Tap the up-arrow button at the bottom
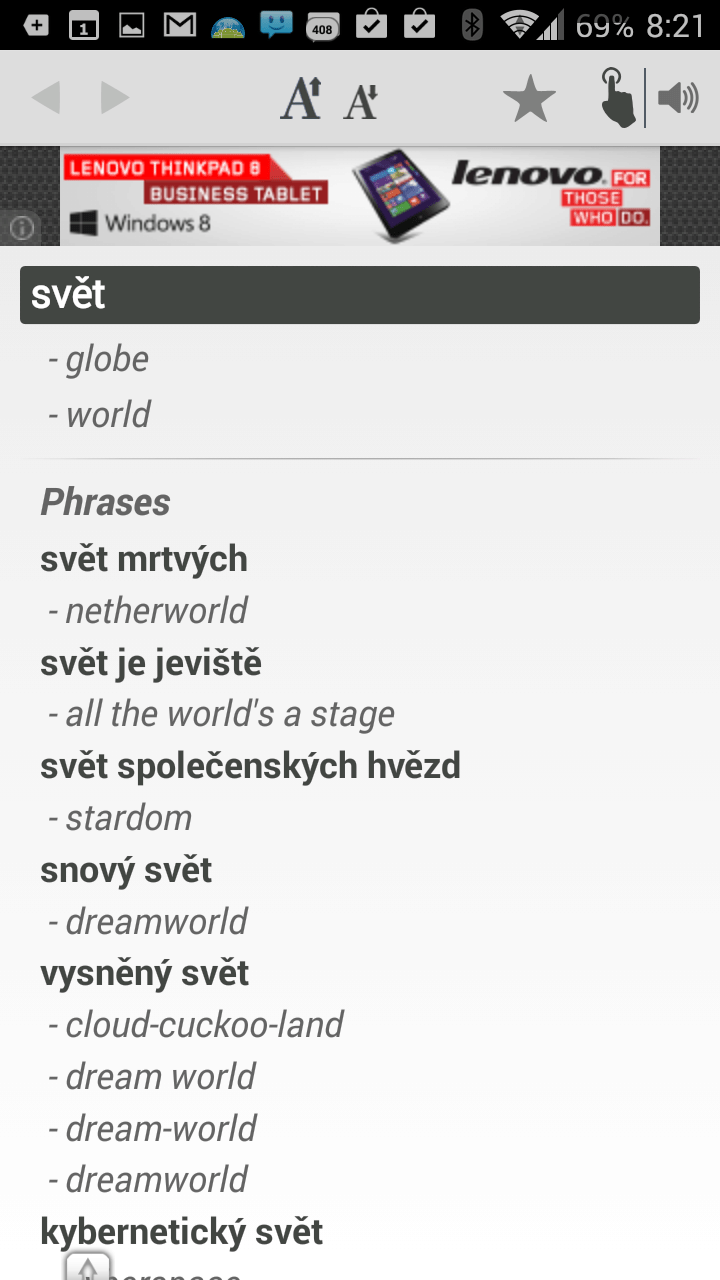 click(88, 1267)
